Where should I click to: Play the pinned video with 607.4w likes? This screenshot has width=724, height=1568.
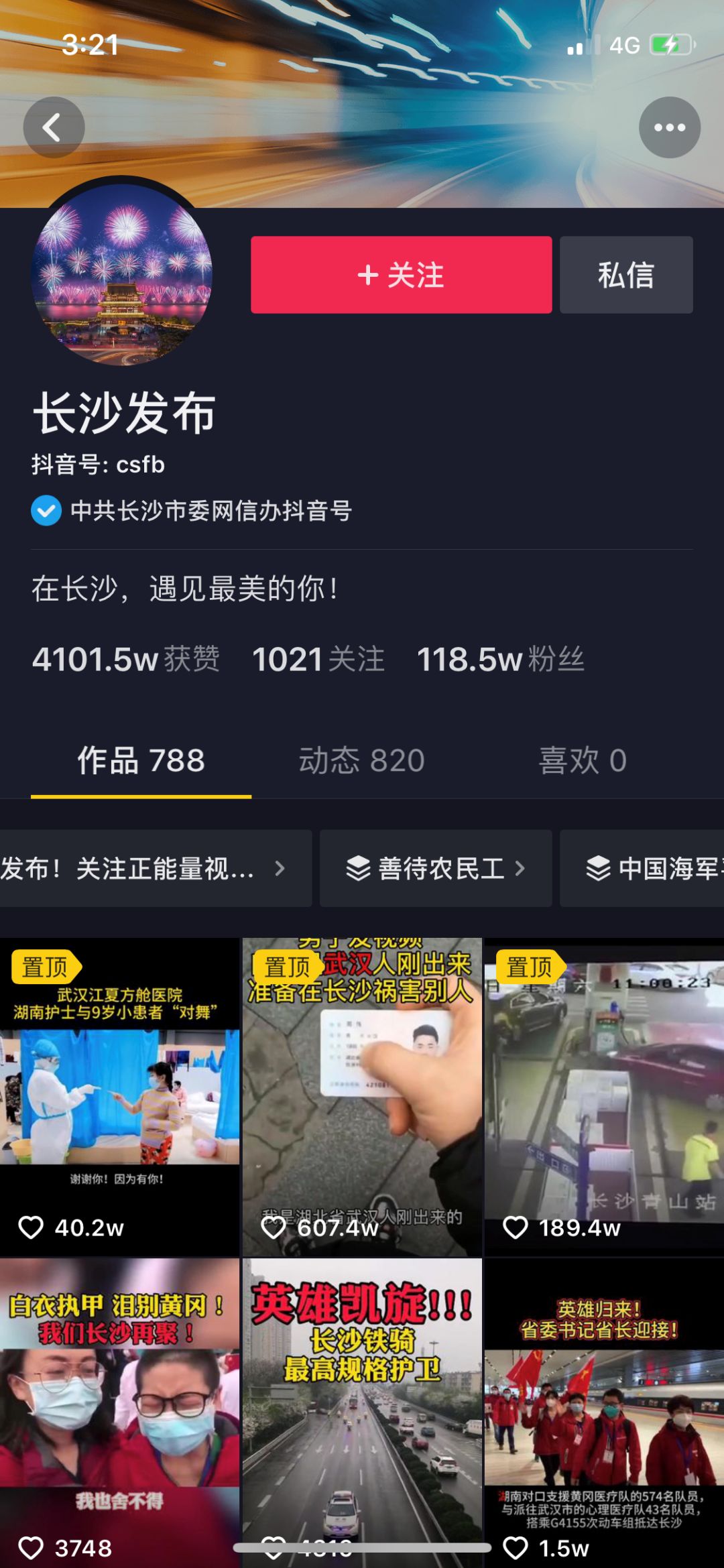pyautogui.click(x=362, y=1097)
